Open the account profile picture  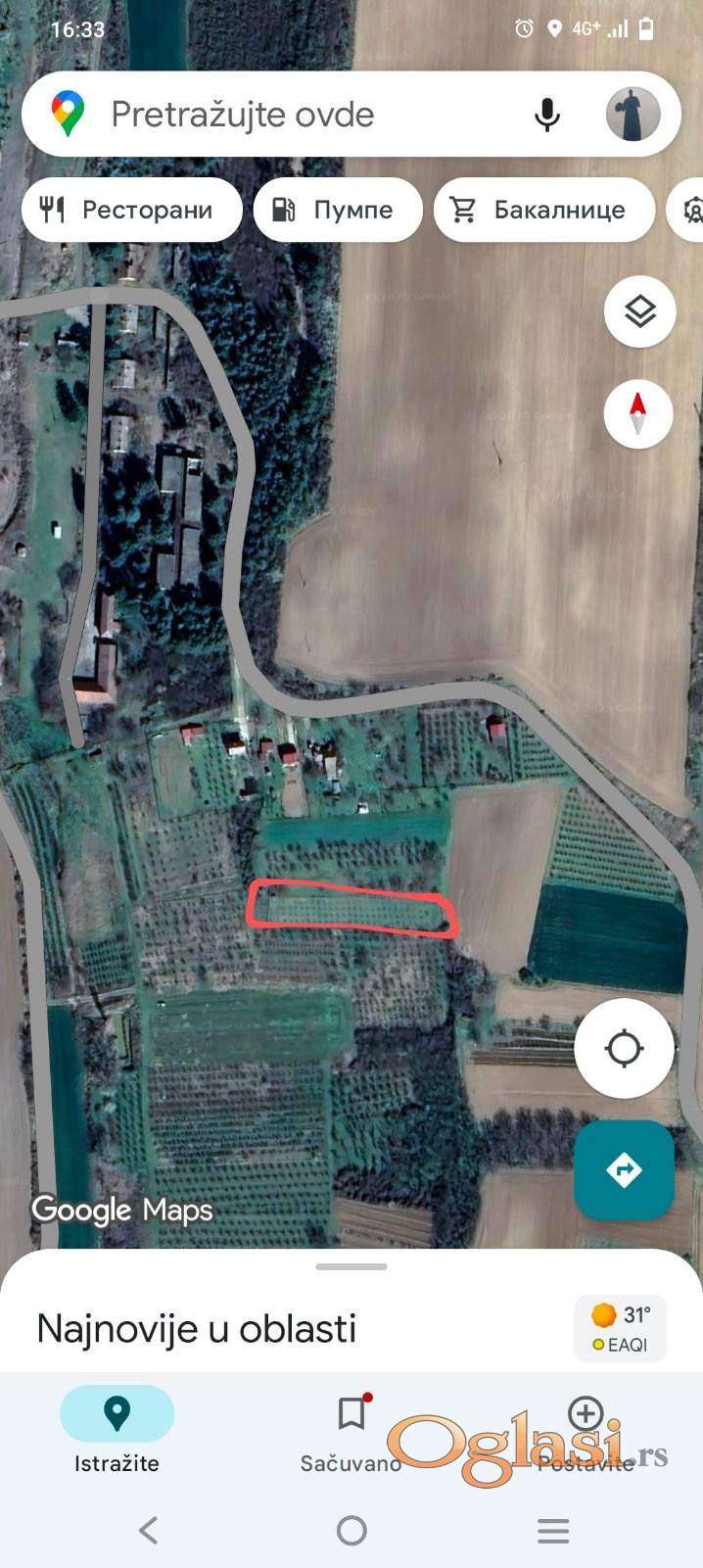click(633, 115)
